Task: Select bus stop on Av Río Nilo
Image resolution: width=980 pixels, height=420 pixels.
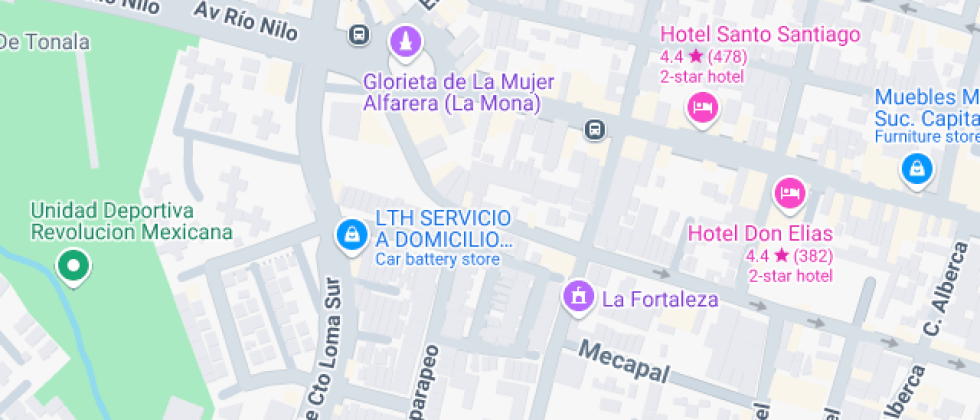Action: click(x=357, y=35)
